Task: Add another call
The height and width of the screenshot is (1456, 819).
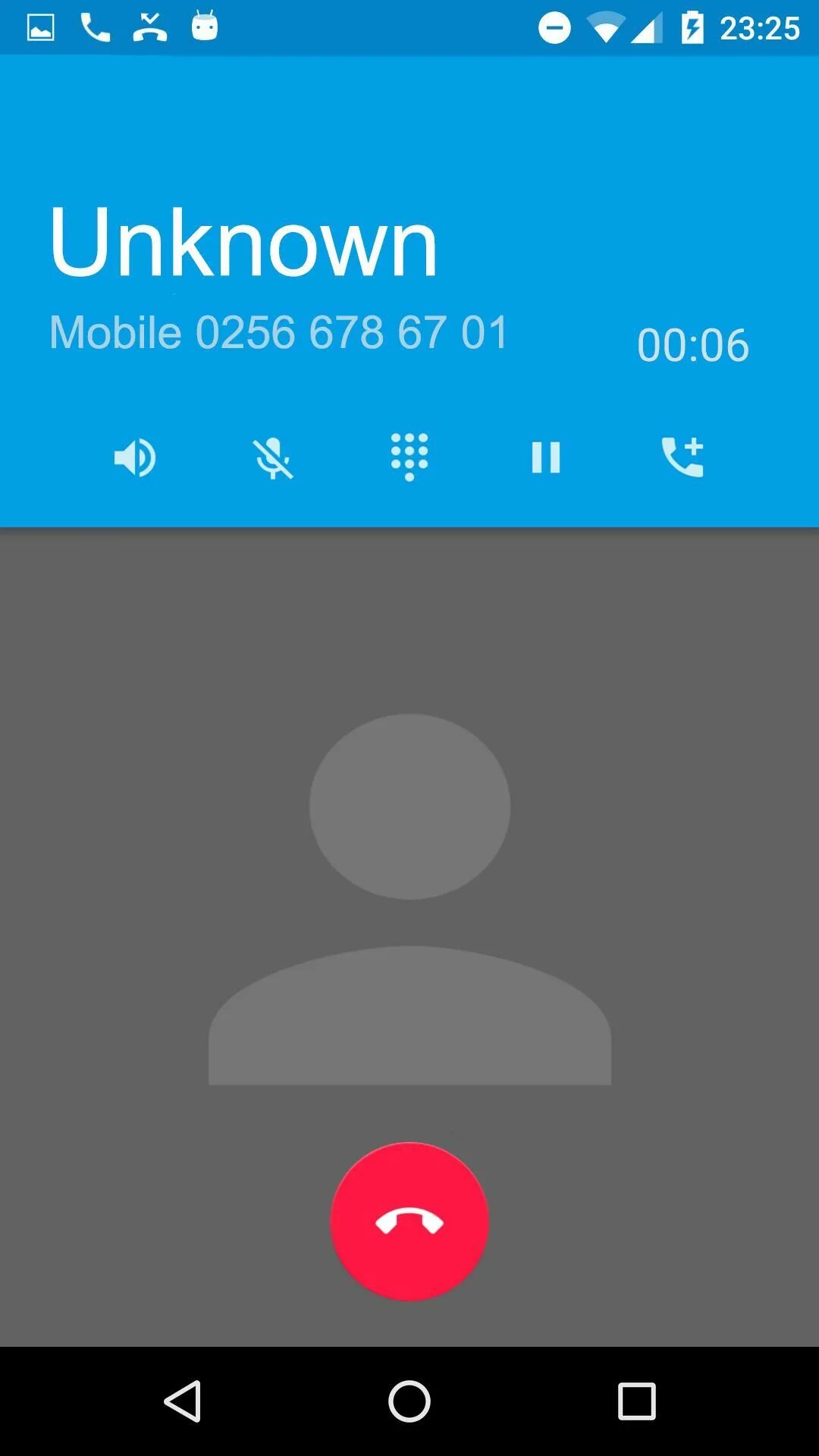Action: click(x=682, y=457)
